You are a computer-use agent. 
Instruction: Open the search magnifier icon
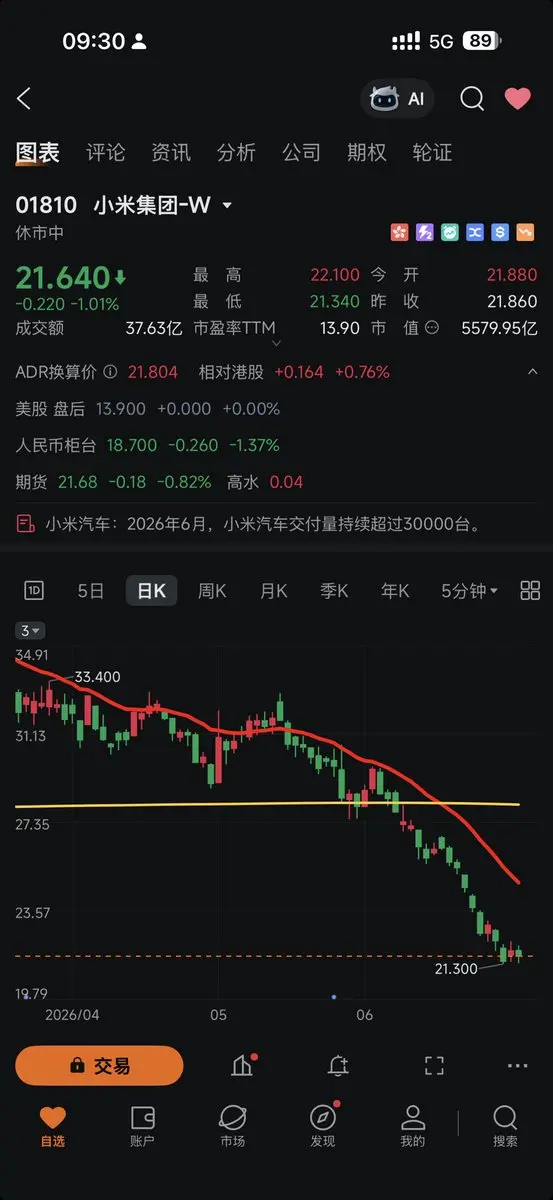[x=472, y=98]
